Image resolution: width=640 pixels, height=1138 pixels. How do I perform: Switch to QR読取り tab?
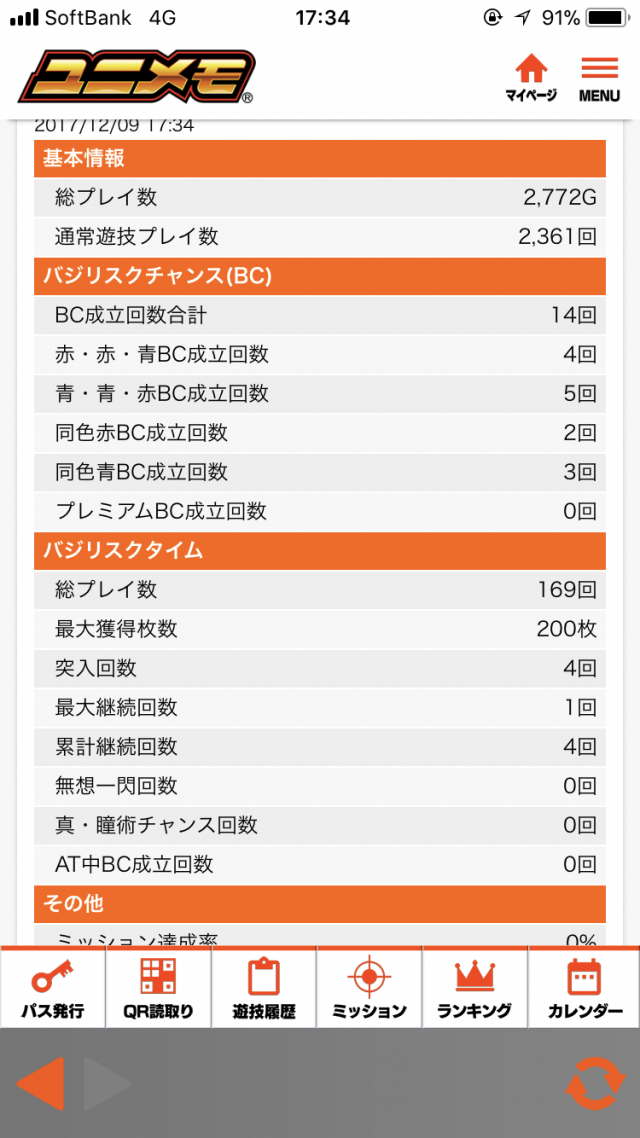(x=158, y=988)
